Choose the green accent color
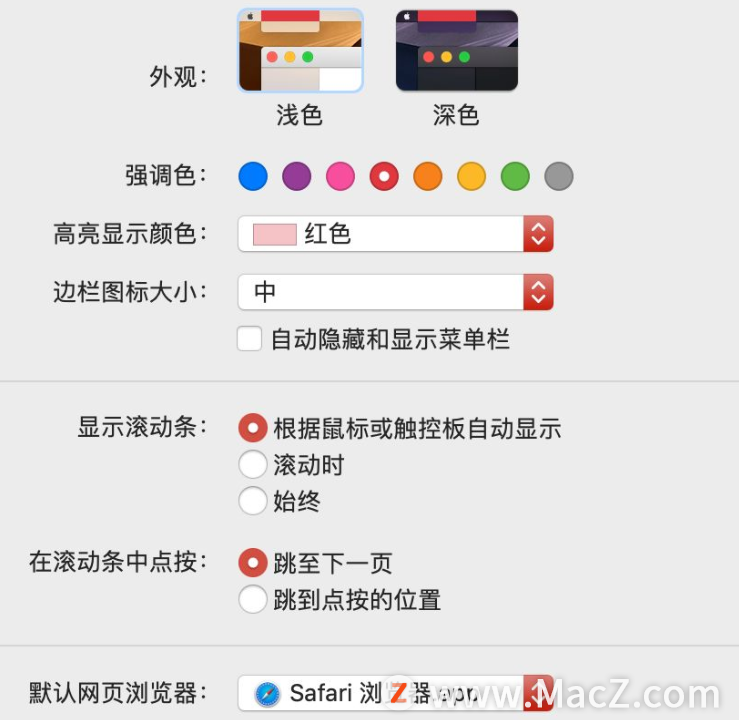739x720 pixels. pos(515,177)
